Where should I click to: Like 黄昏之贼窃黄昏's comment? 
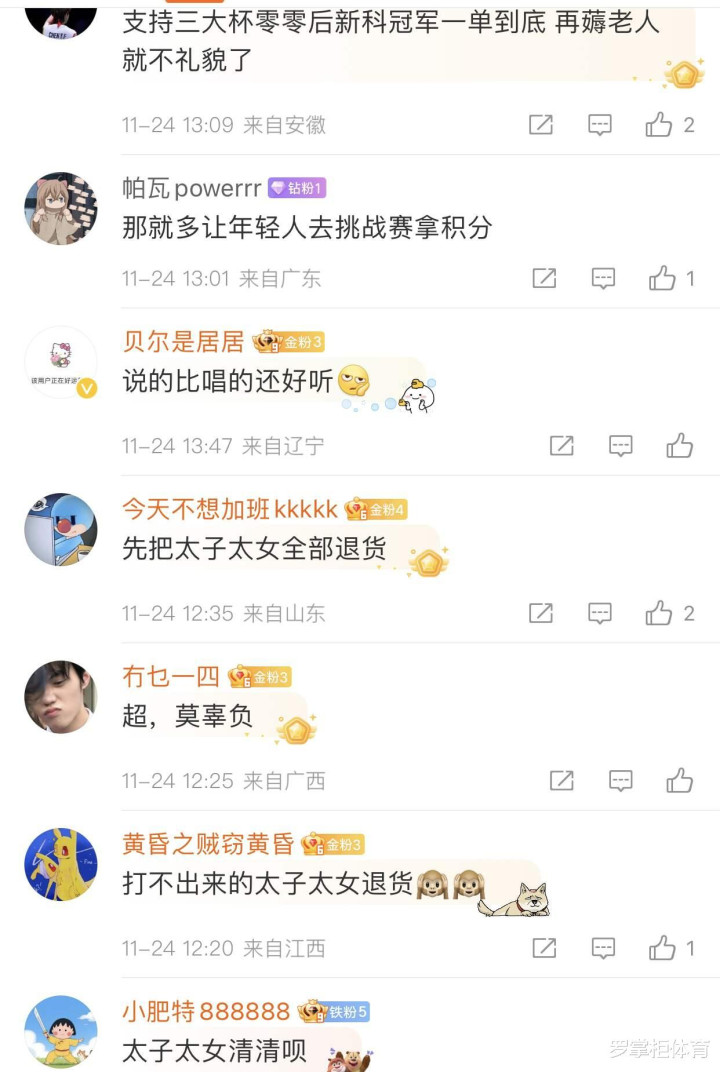point(662,948)
